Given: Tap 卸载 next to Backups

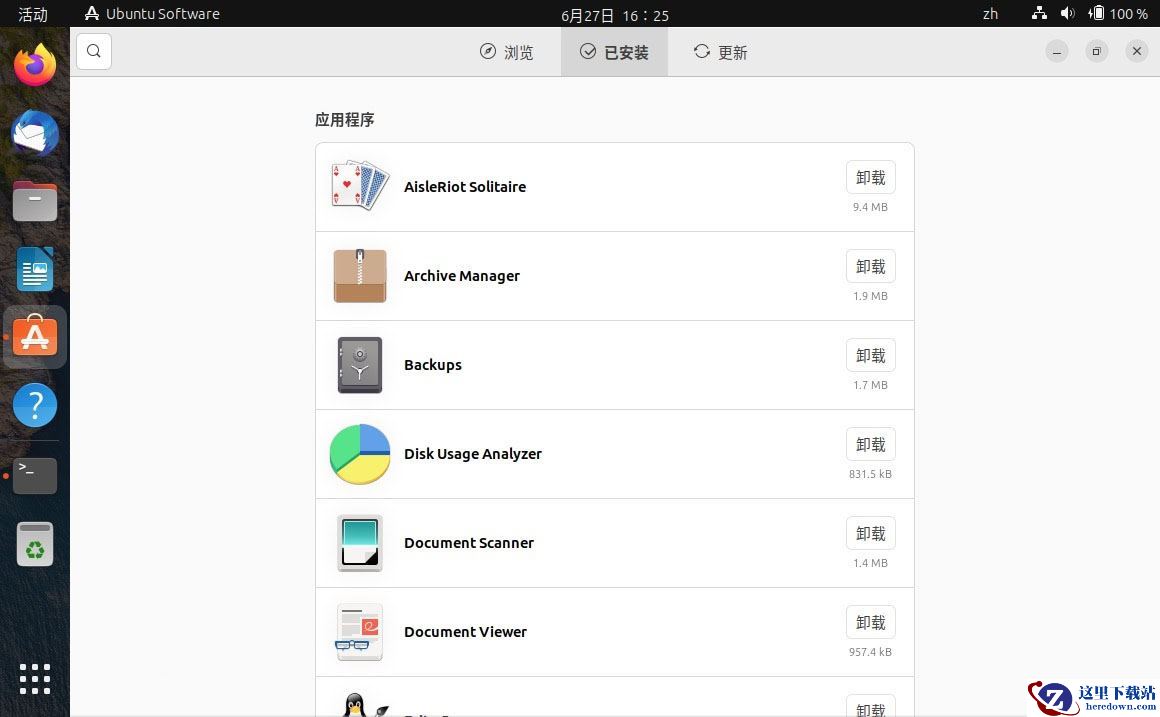Looking at the screenshot, I should pos(871,355).
